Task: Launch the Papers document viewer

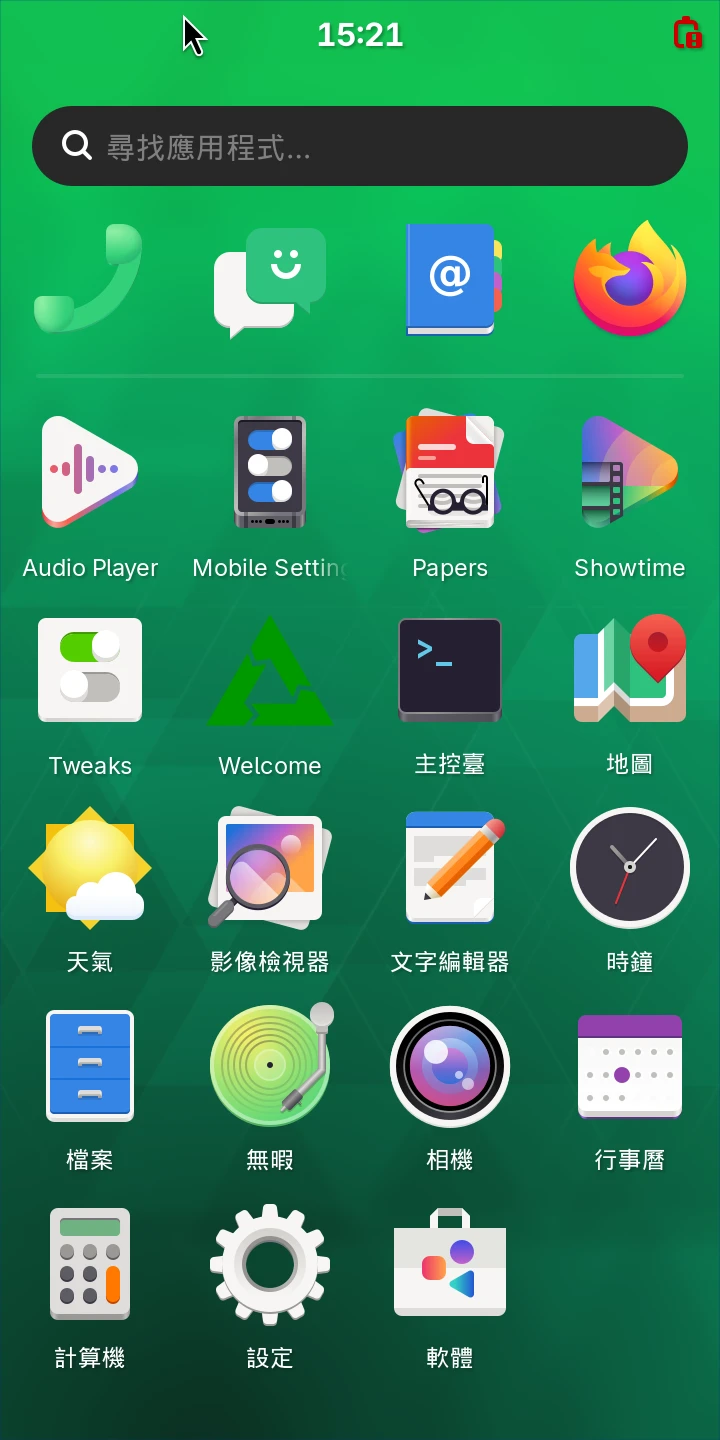Action: 450,472
